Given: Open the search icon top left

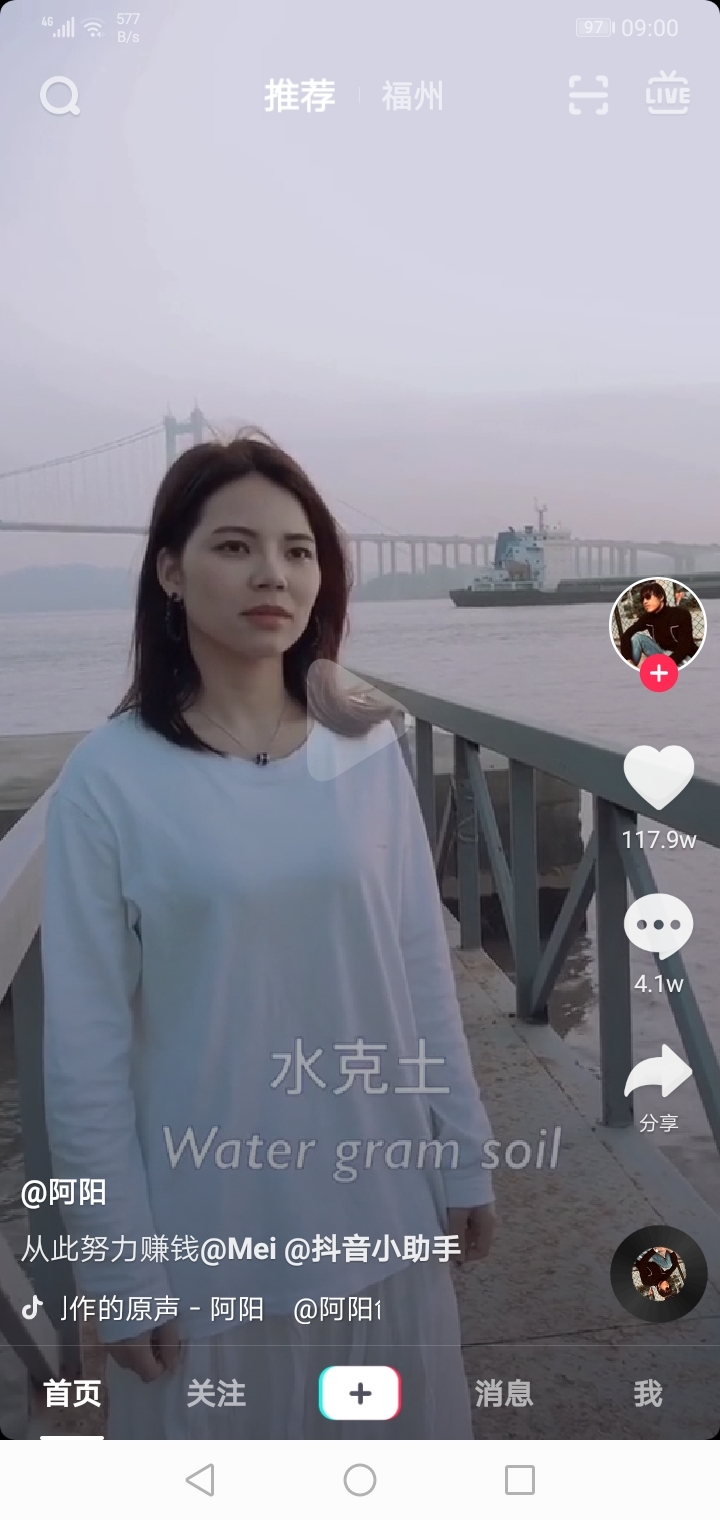Looking at the screenshot, I should (x=62, y=97).
